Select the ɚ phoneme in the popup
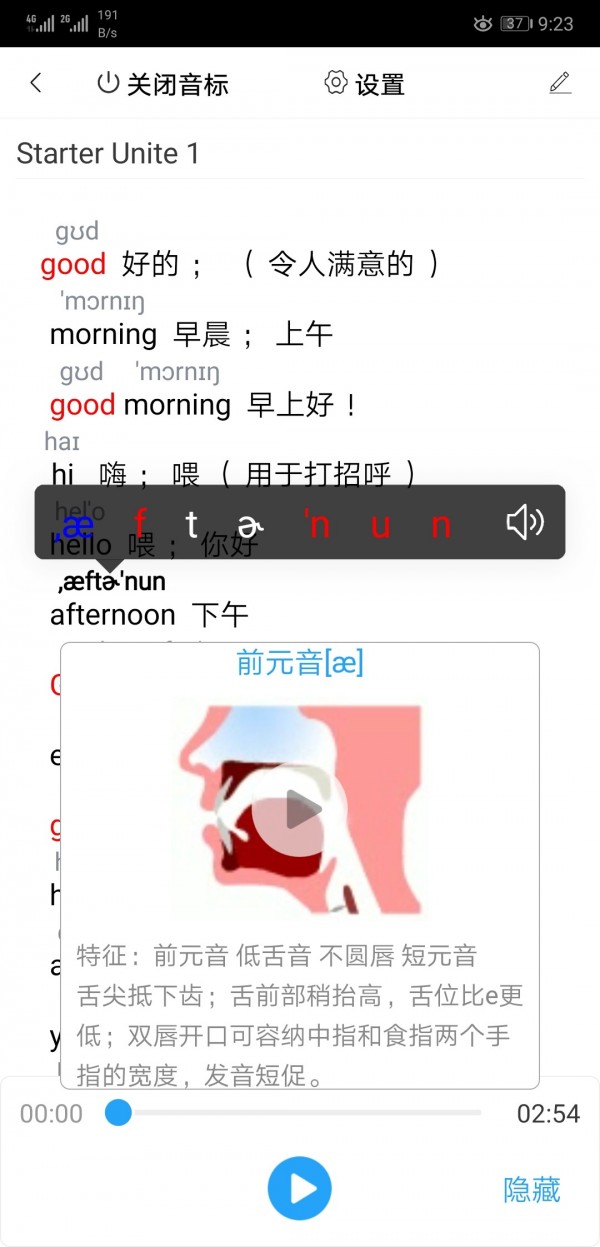 [x=247, y=524]
